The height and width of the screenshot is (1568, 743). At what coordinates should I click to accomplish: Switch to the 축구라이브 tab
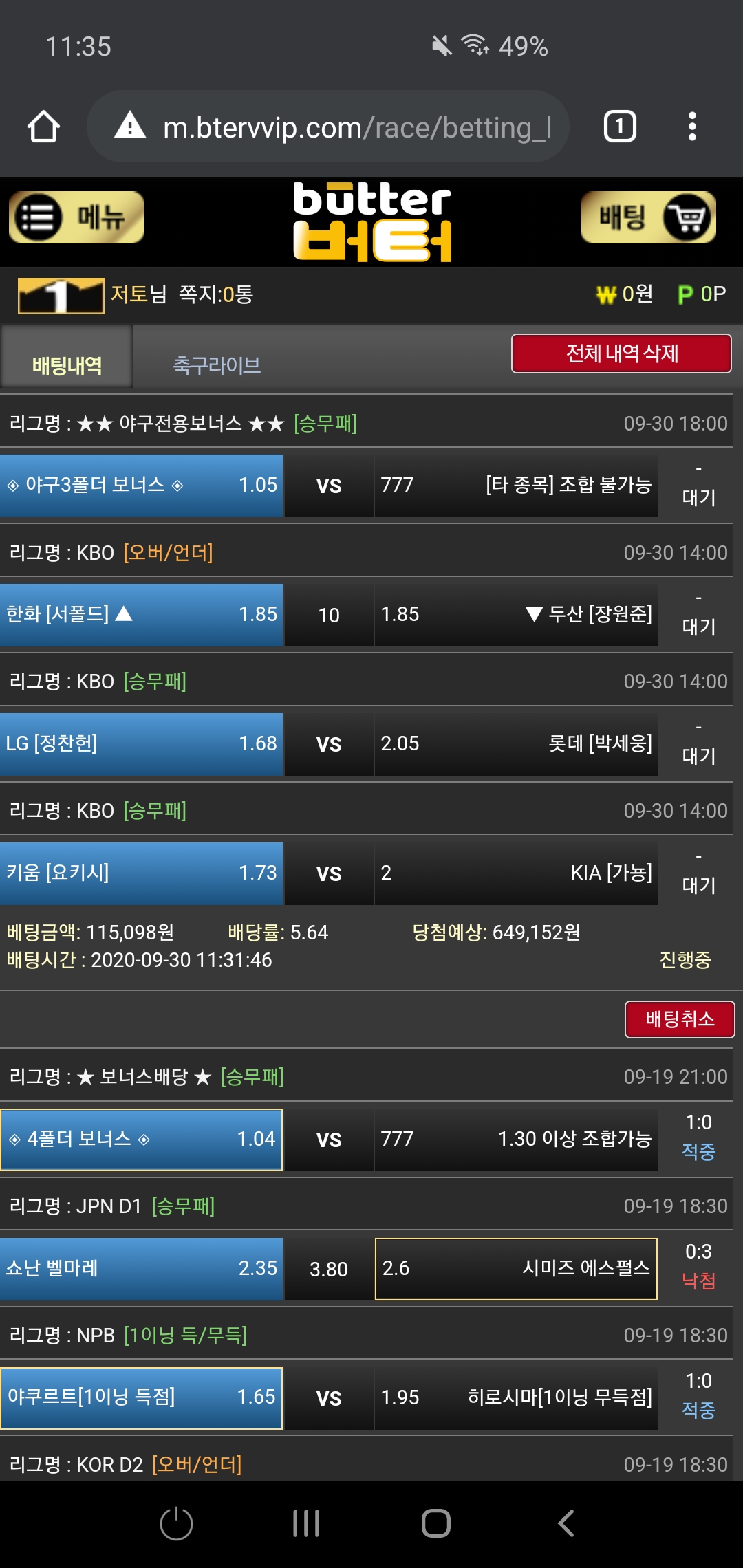pyautogui.click(x=217, y=364)
